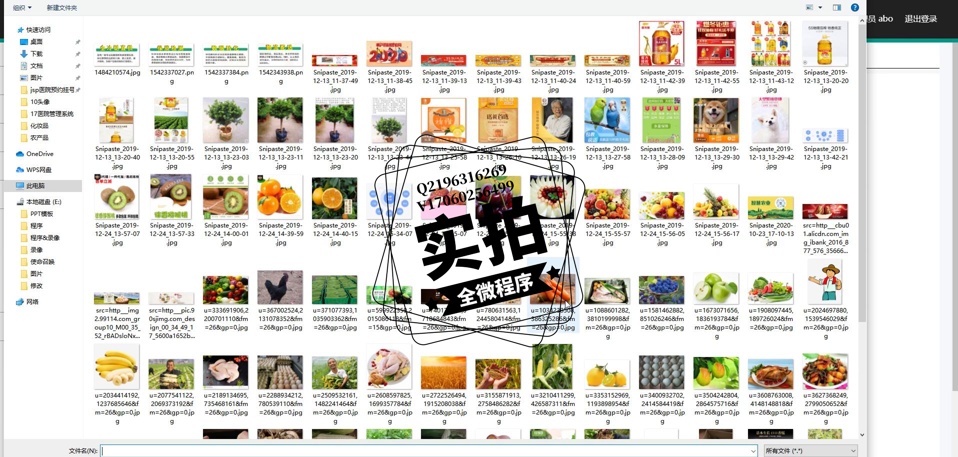
Task: Open the 下载 folder in sidebar
Action: point(37,54)
